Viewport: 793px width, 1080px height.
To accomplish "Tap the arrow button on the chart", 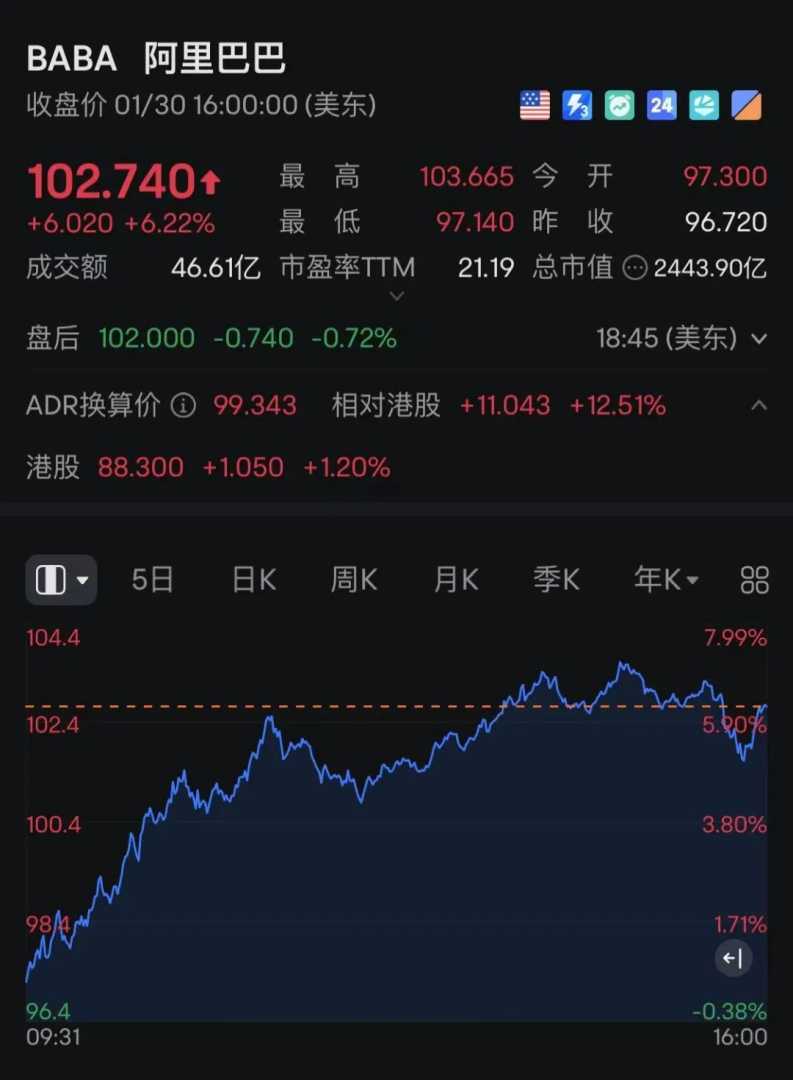I will coord(733,959).
